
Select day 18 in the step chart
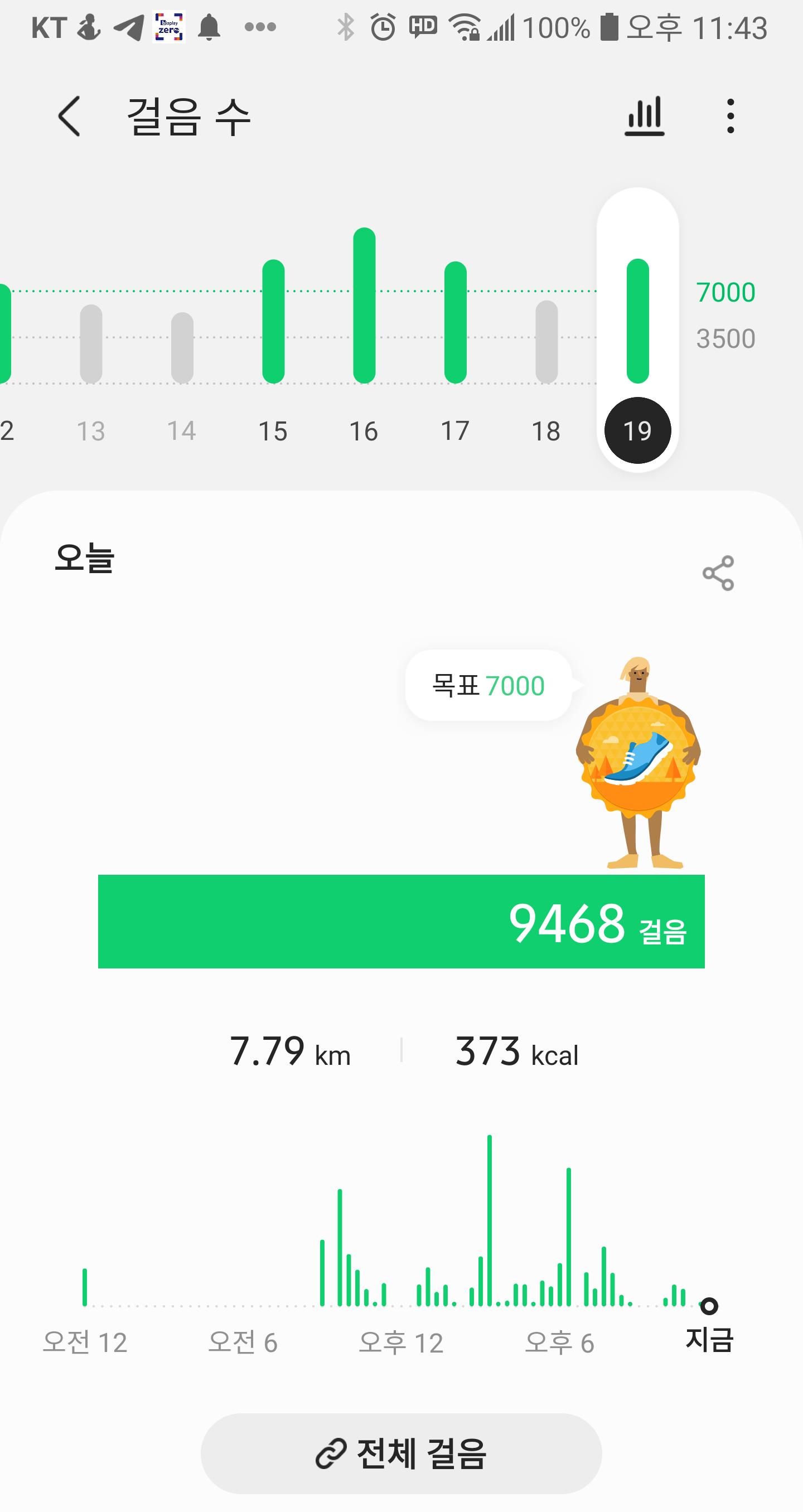tap(546, 432)
